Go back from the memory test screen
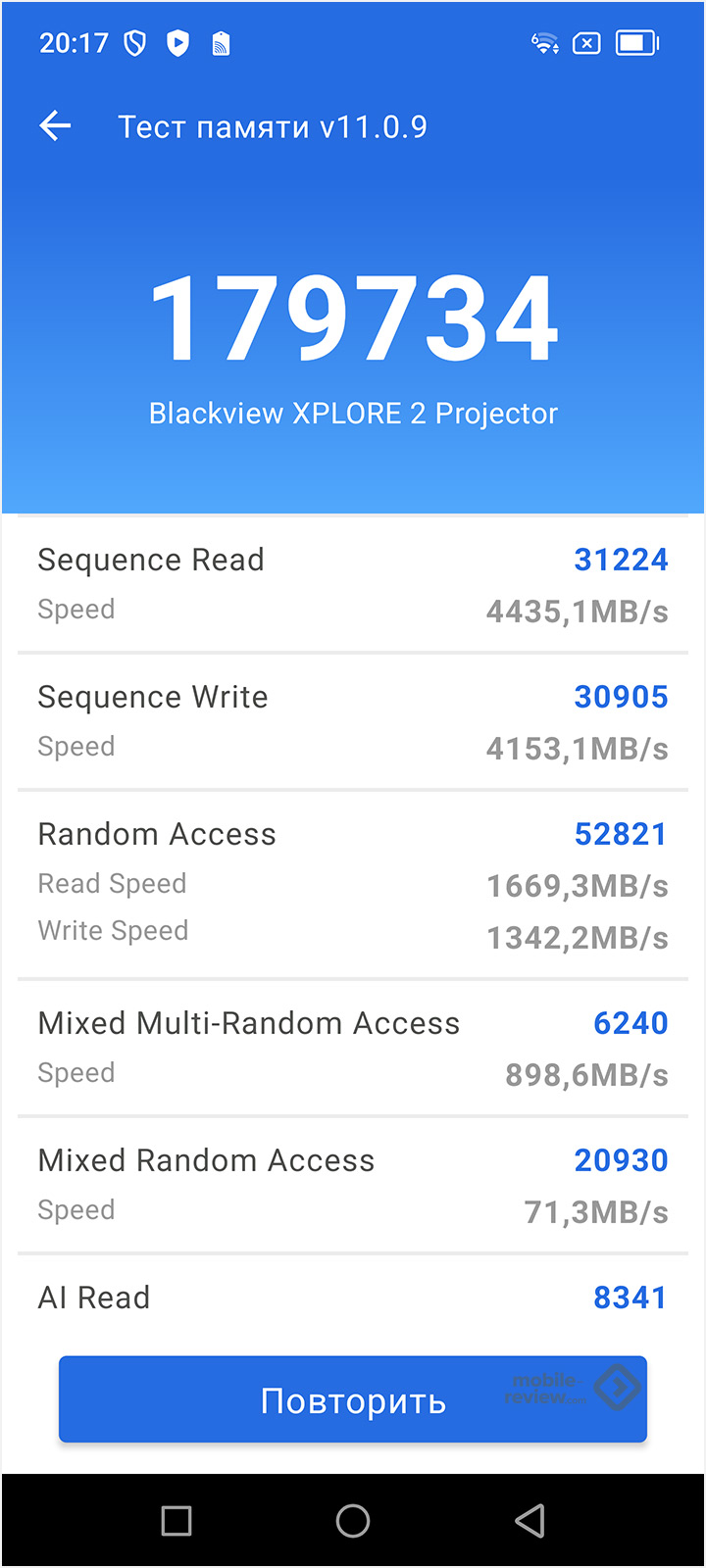This screenshot has height=1568, width=706. point(56,126)
